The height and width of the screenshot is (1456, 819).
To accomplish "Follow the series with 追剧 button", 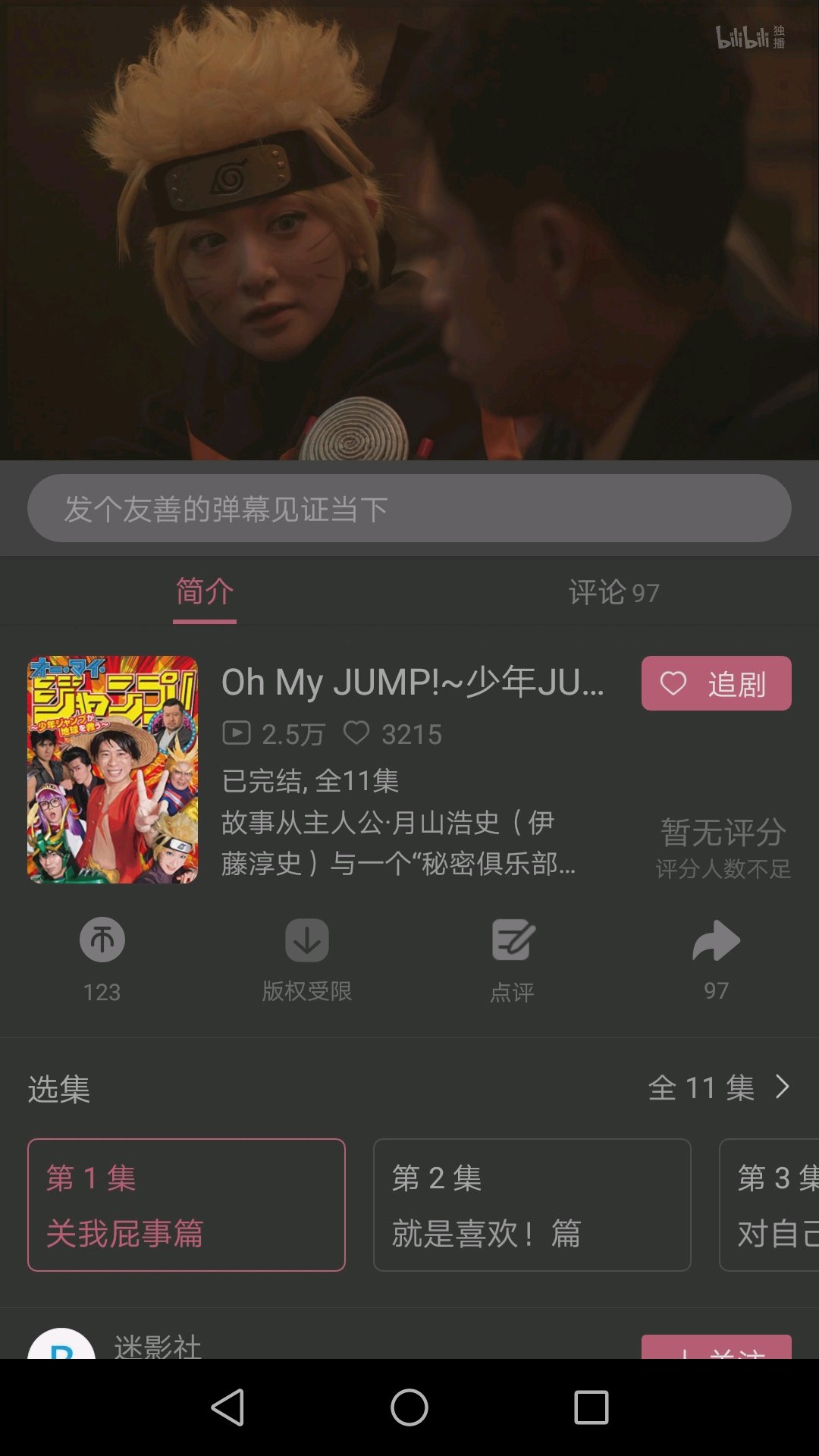I will (716, 683).
